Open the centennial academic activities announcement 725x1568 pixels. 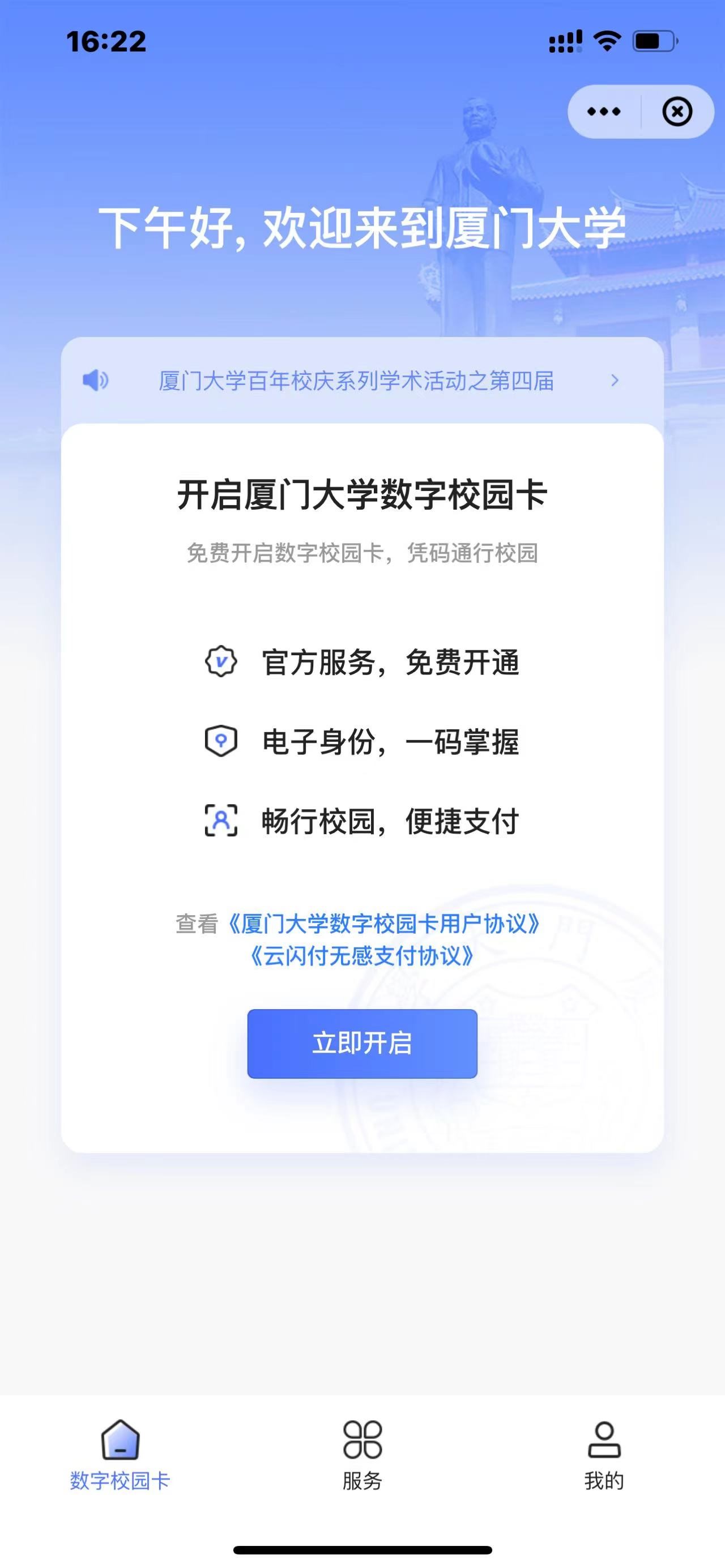tap(357, 381)
